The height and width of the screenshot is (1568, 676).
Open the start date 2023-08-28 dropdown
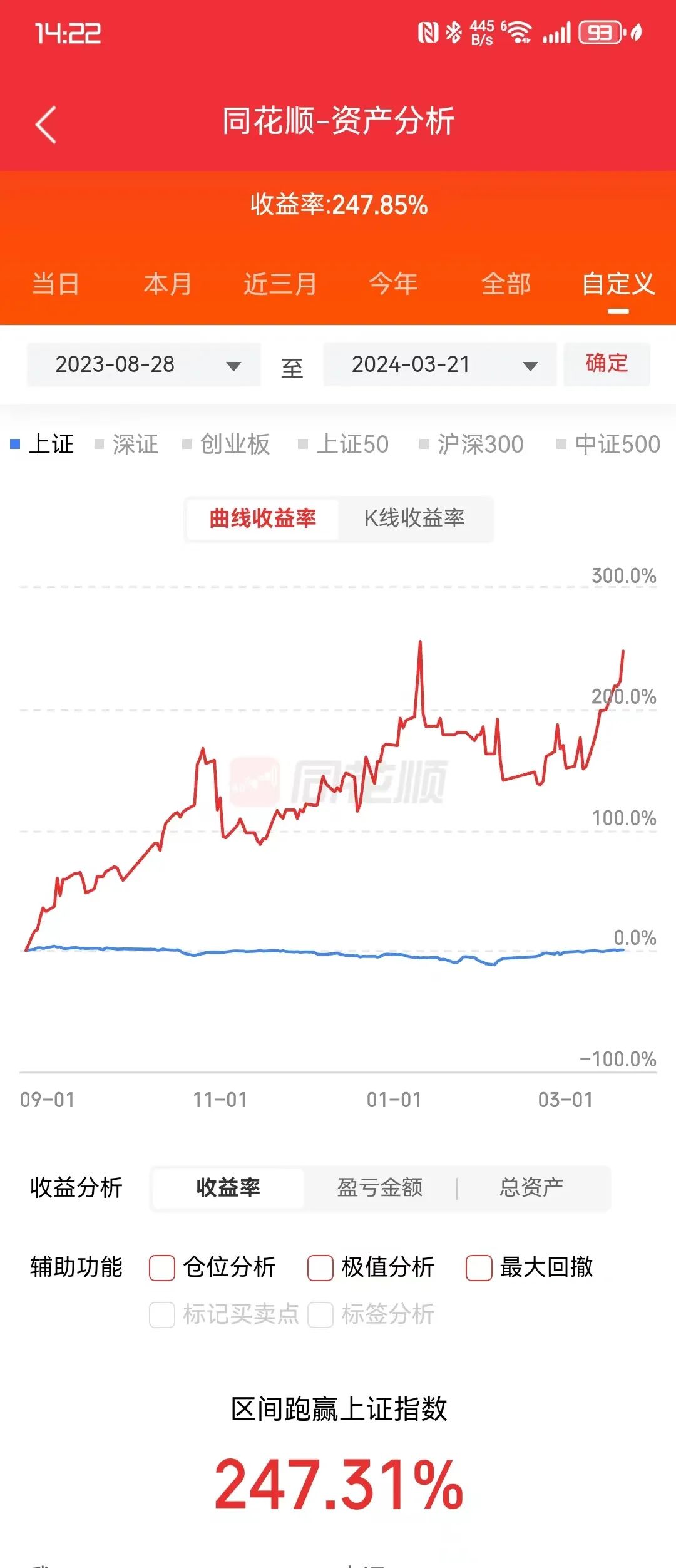pos(144,365)
